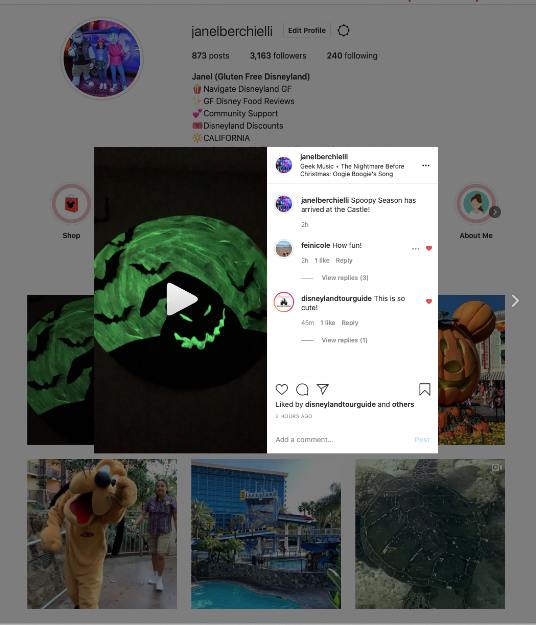
Task: View replies (3) under feinicole's comment
Action: pos(345,278)
